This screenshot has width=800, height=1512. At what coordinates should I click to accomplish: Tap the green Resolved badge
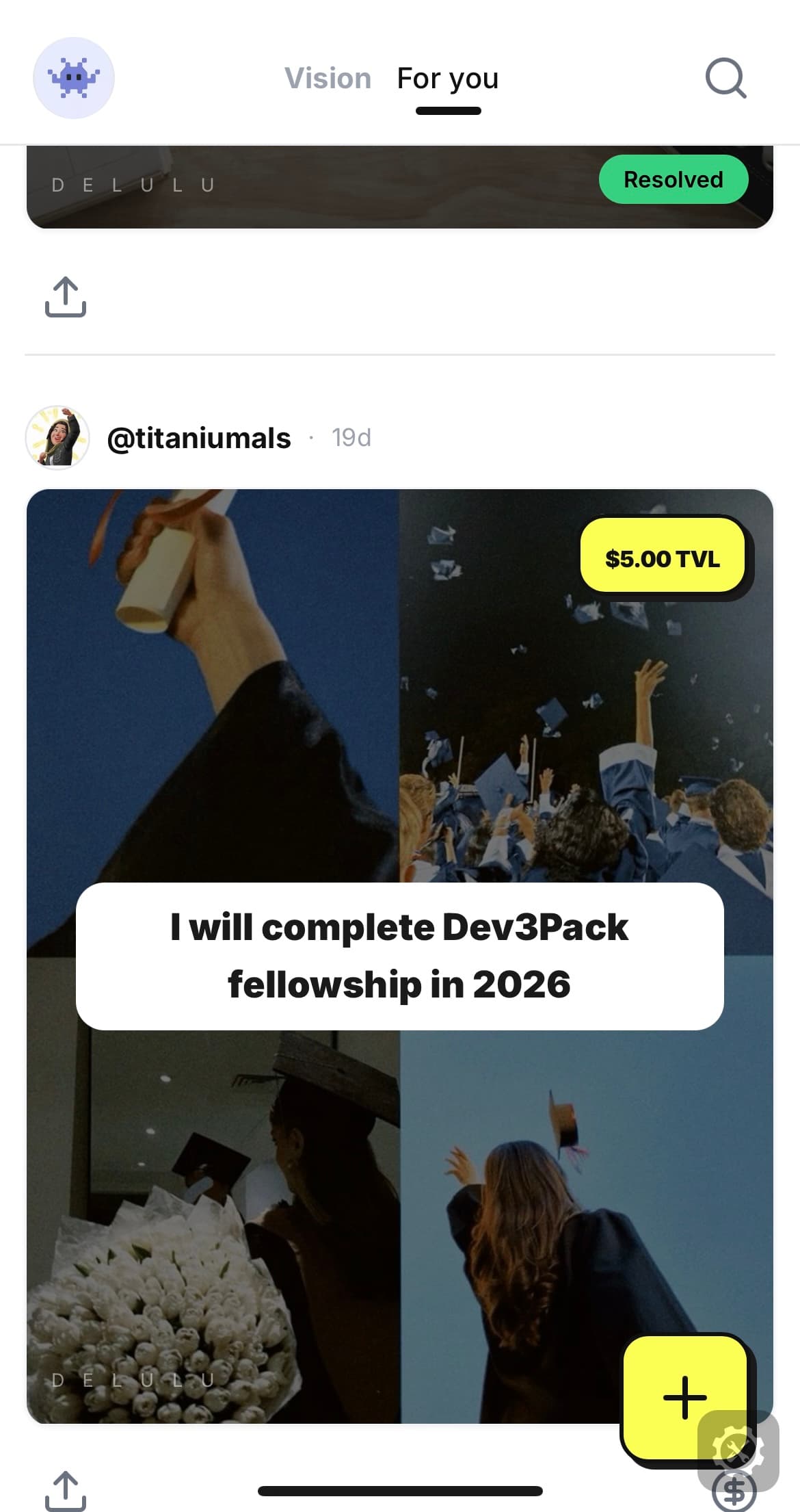[x=674, y=179]
